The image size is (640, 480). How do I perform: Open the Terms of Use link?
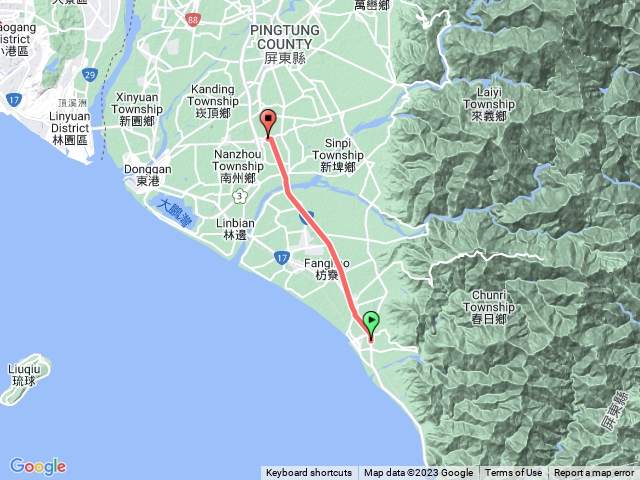click(514, 473)
